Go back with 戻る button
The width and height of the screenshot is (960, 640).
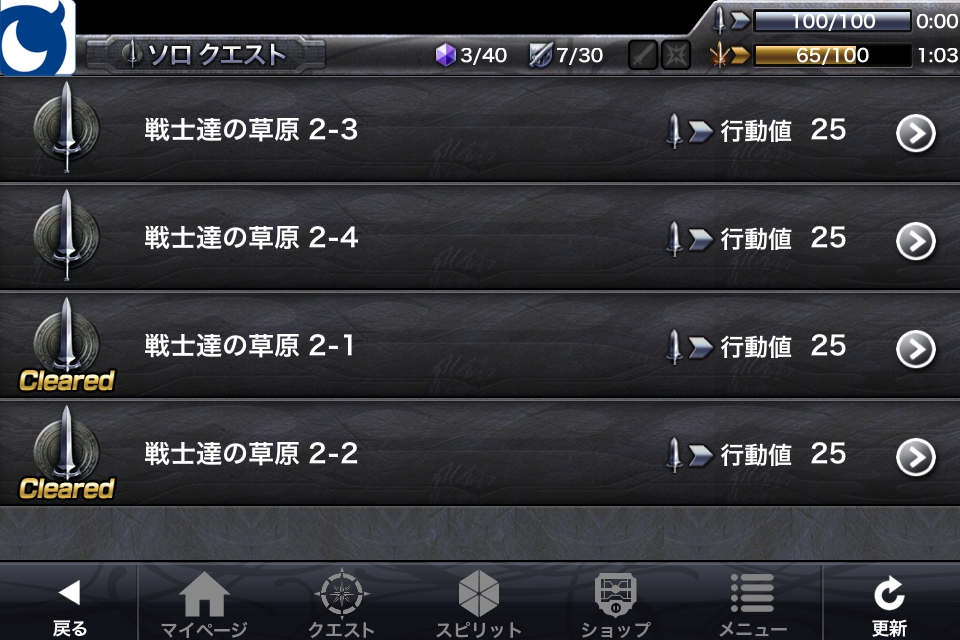coord(69,603)
